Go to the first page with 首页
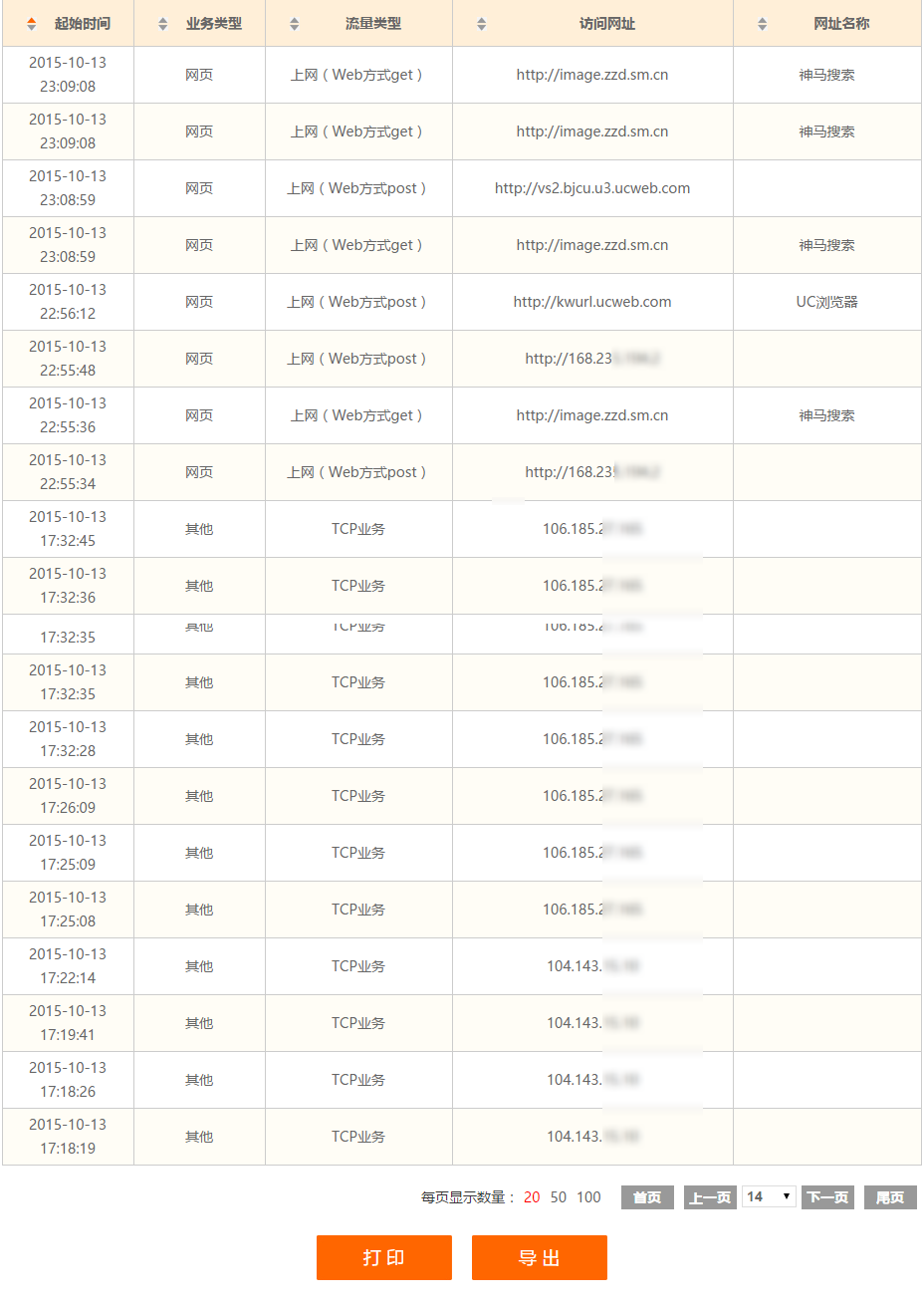The image size is (924, 1308). coord(647,1197)
